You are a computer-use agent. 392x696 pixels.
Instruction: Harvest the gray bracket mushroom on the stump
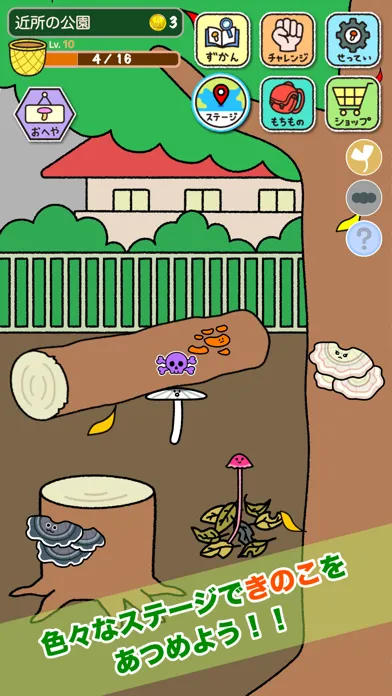click(65, 538)
